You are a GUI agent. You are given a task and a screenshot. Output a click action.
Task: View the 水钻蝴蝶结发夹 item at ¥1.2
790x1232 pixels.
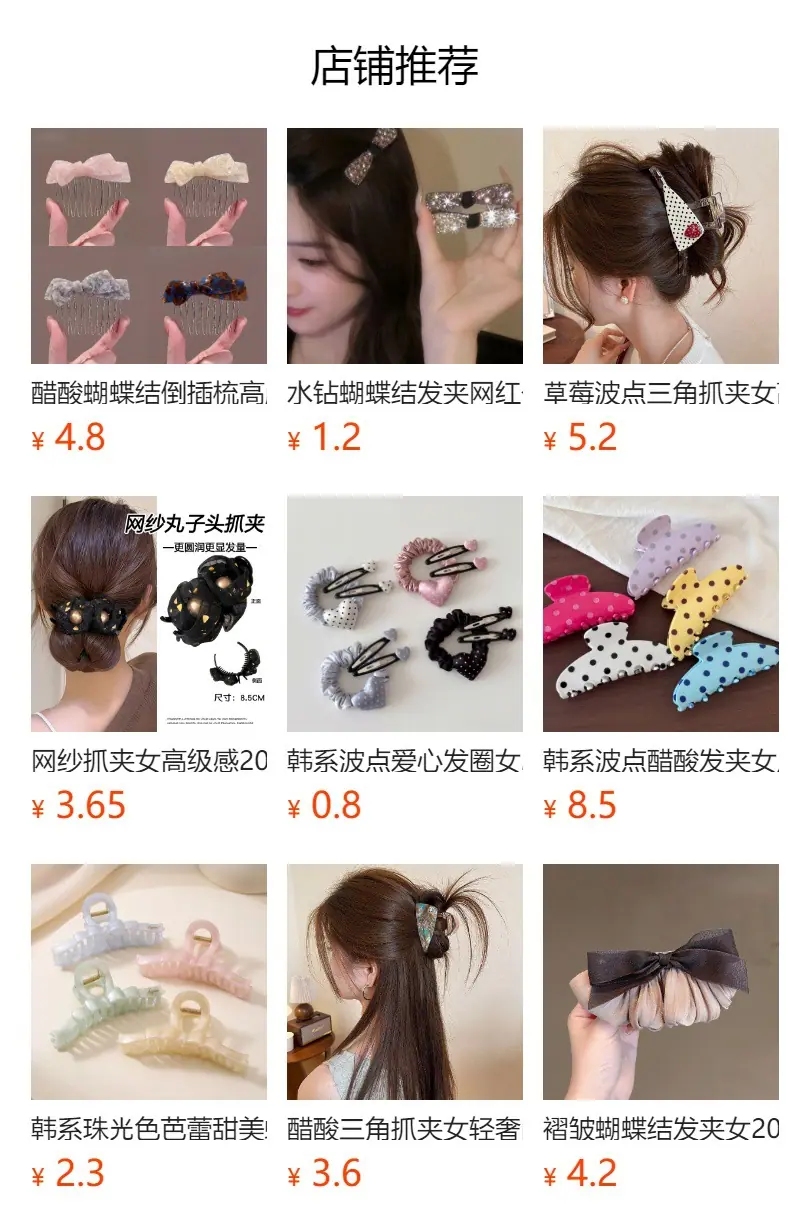pyautogui.click(x=405, y=292)
